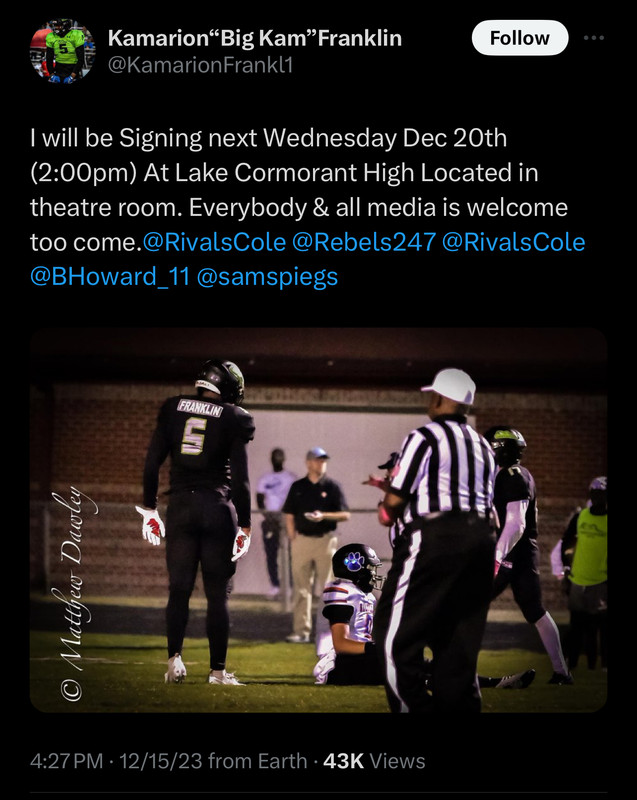Follow Kamarion Franklin's account
637x800 pixels.
[519, 38]
